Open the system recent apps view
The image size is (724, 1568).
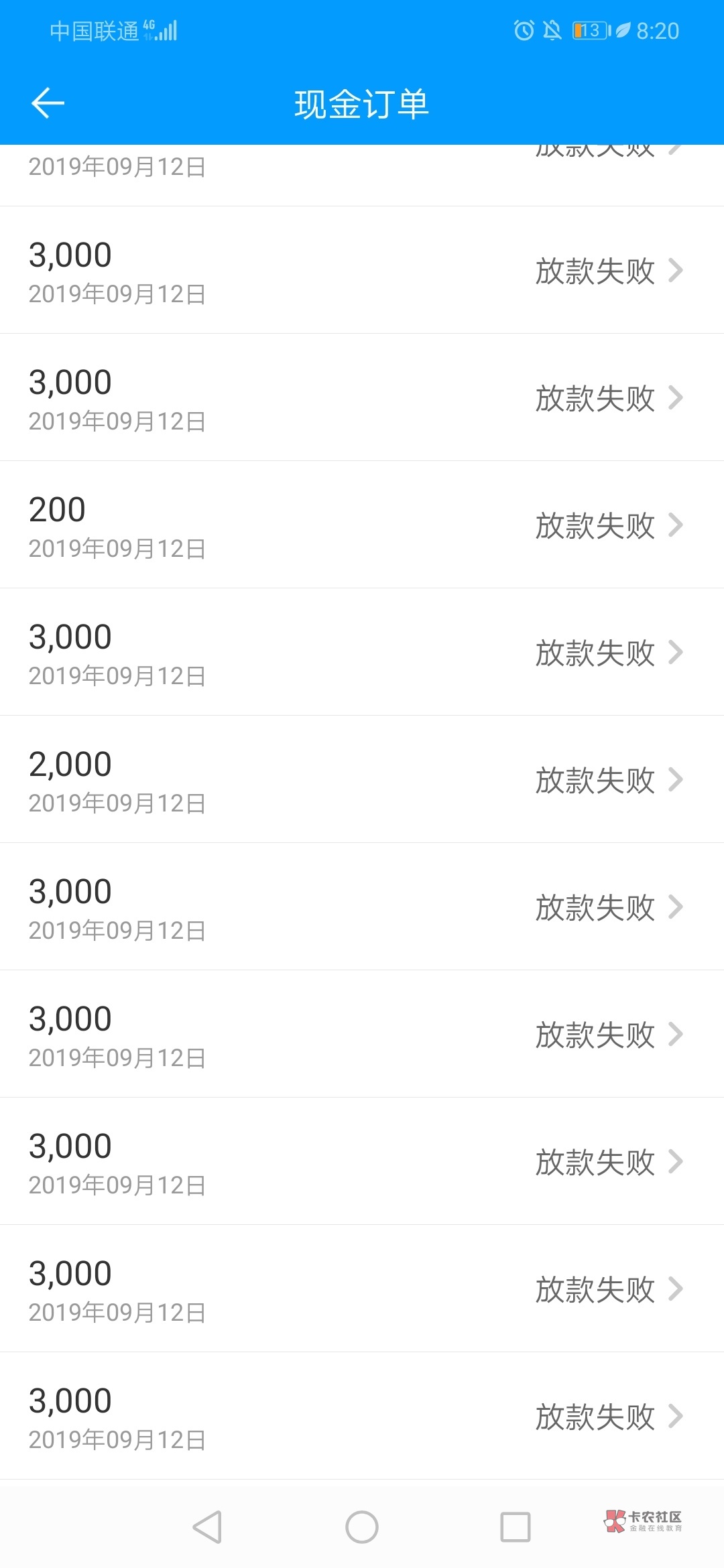coord(516,1527)
